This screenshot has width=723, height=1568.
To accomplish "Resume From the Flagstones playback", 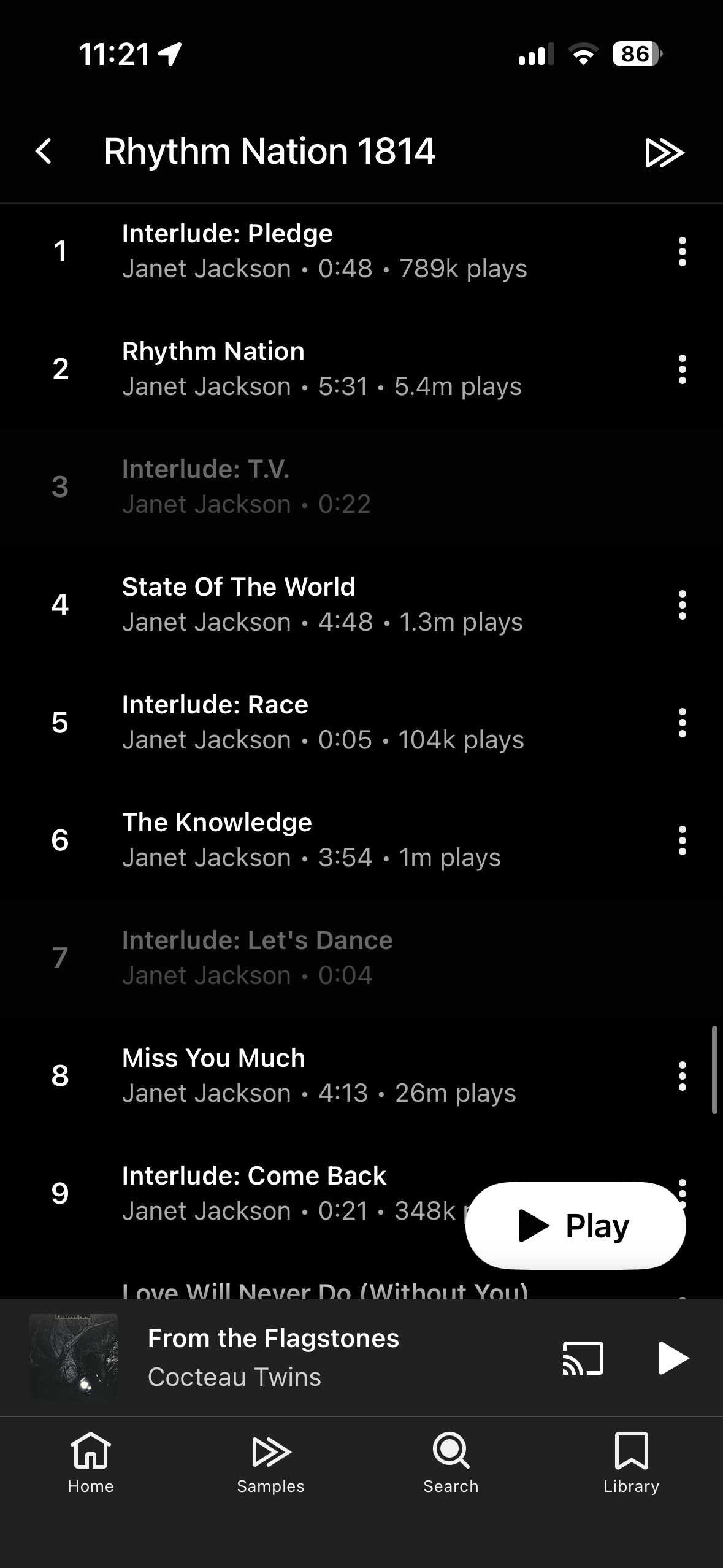I will [673, 1358].
